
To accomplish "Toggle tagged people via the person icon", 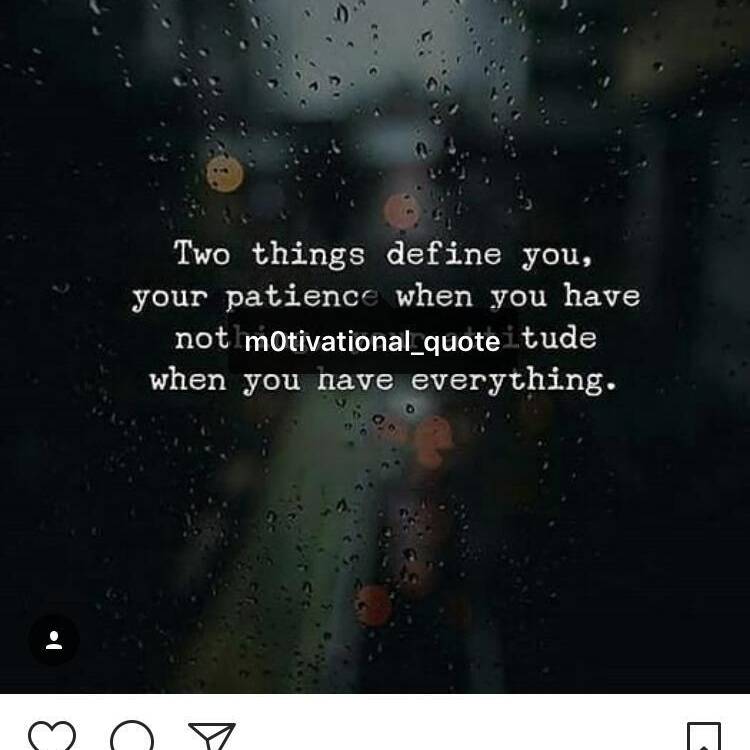I will pos(54,640).
